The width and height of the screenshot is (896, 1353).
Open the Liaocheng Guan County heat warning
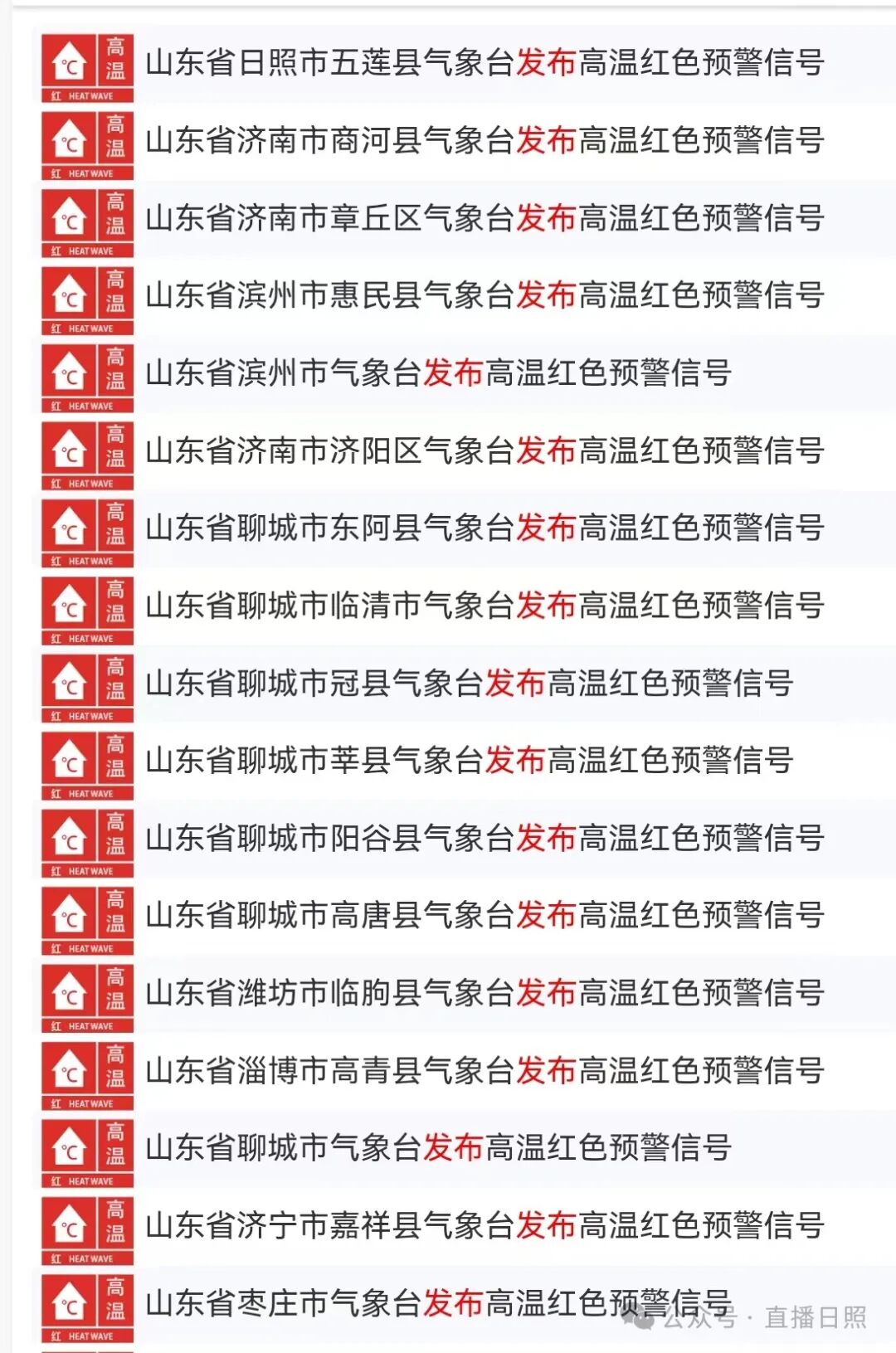coord(469,683)
